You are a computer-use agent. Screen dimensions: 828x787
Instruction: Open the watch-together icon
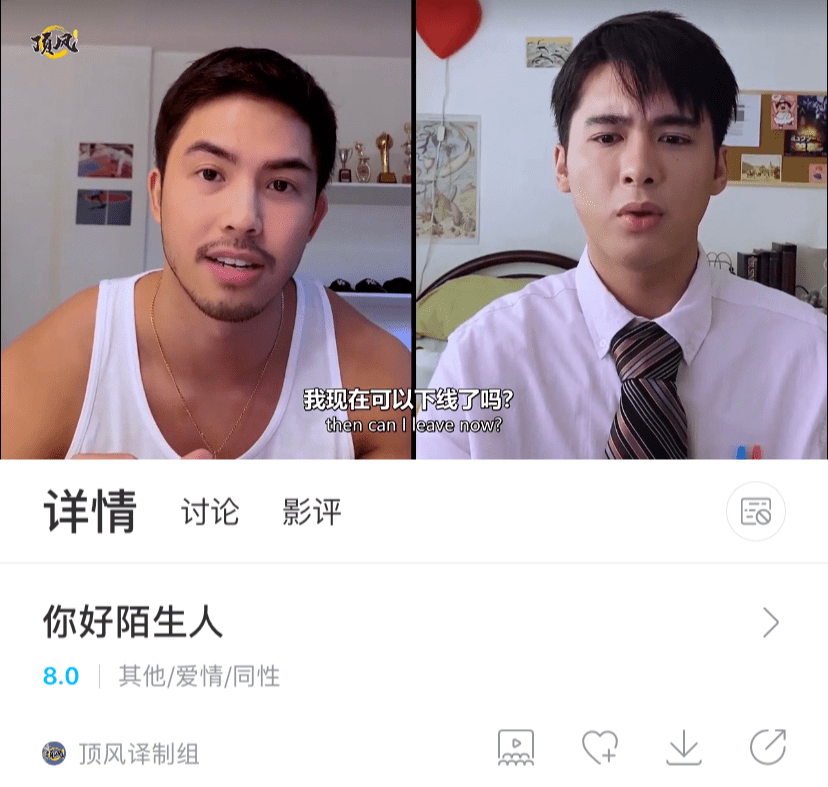(x=516, y=748)
